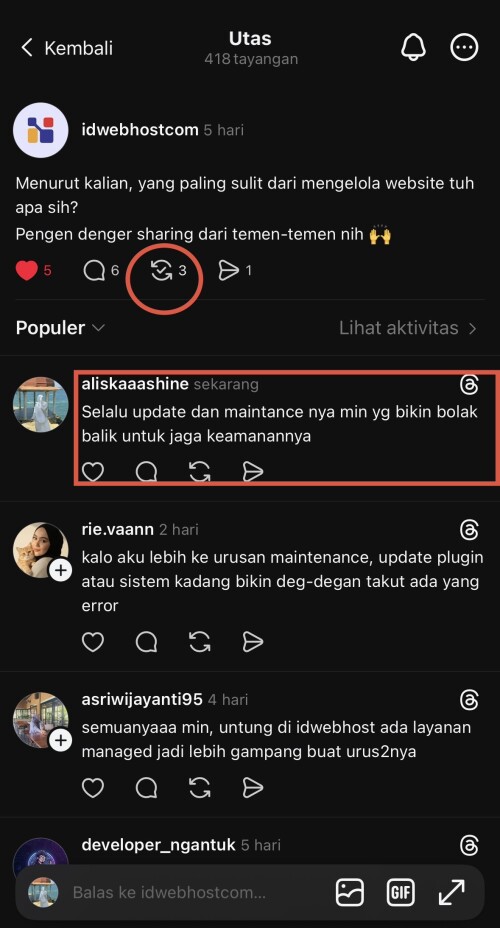Go back with the Kembali button
The height and width of the screenshot is (928, 500).
(66, 48)
